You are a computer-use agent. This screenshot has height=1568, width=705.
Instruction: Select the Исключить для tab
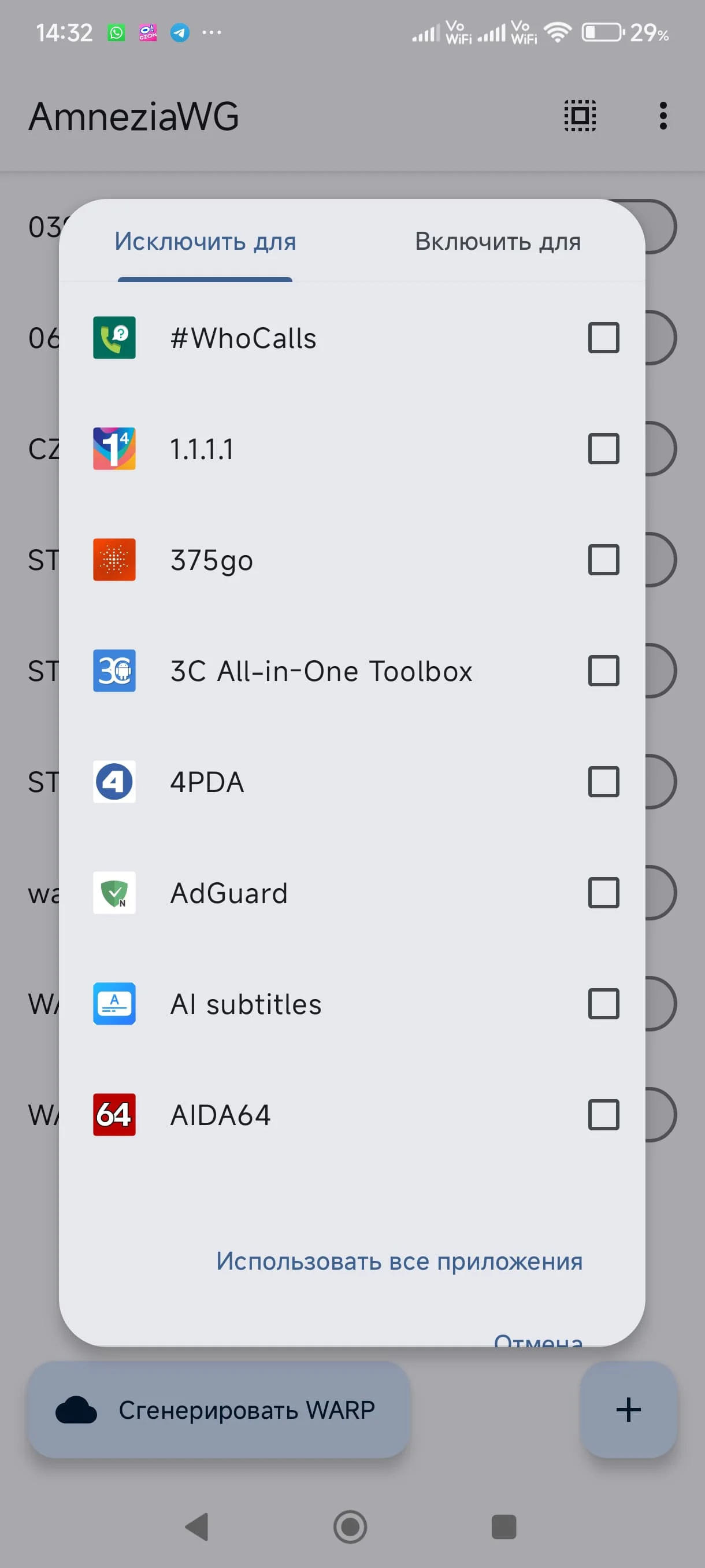[205, 242]
